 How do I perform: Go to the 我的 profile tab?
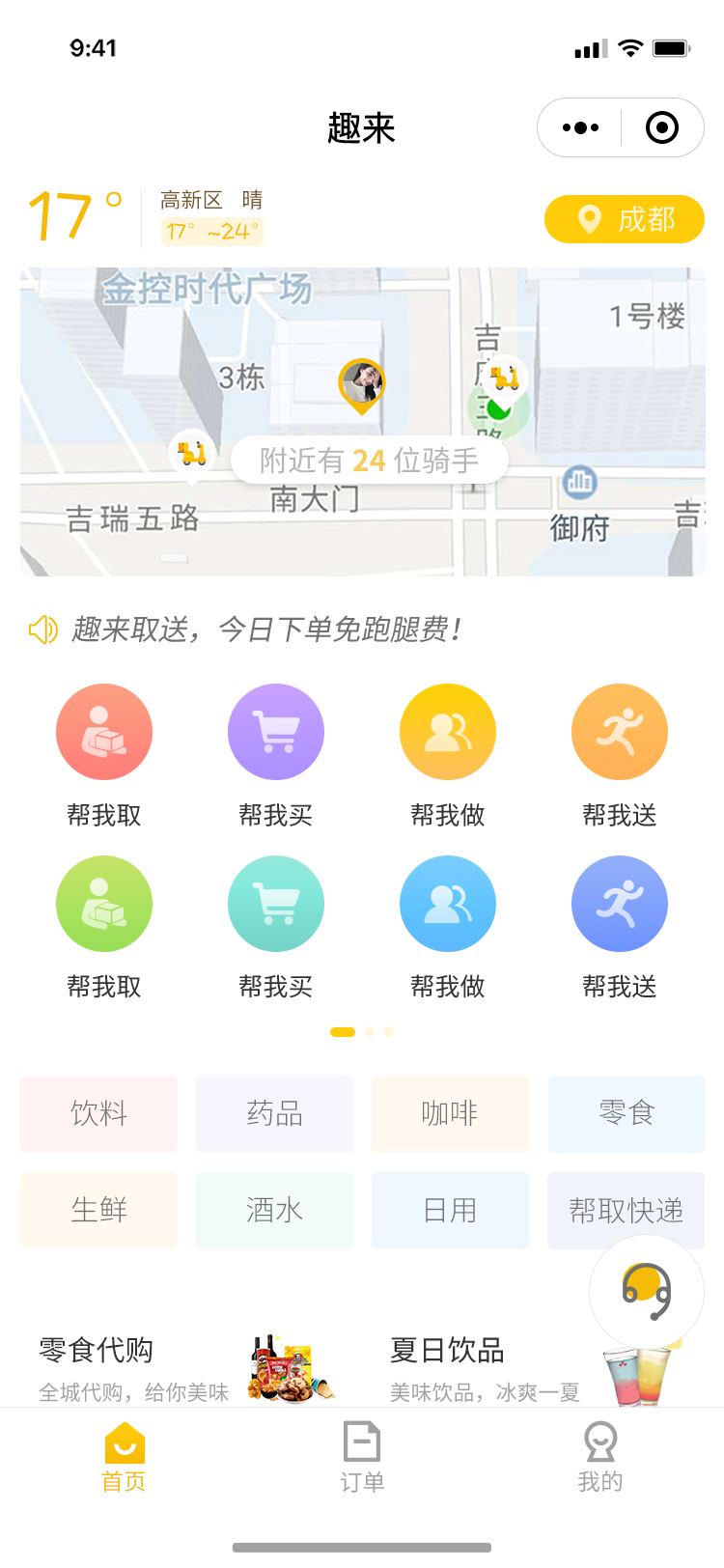600,1457
